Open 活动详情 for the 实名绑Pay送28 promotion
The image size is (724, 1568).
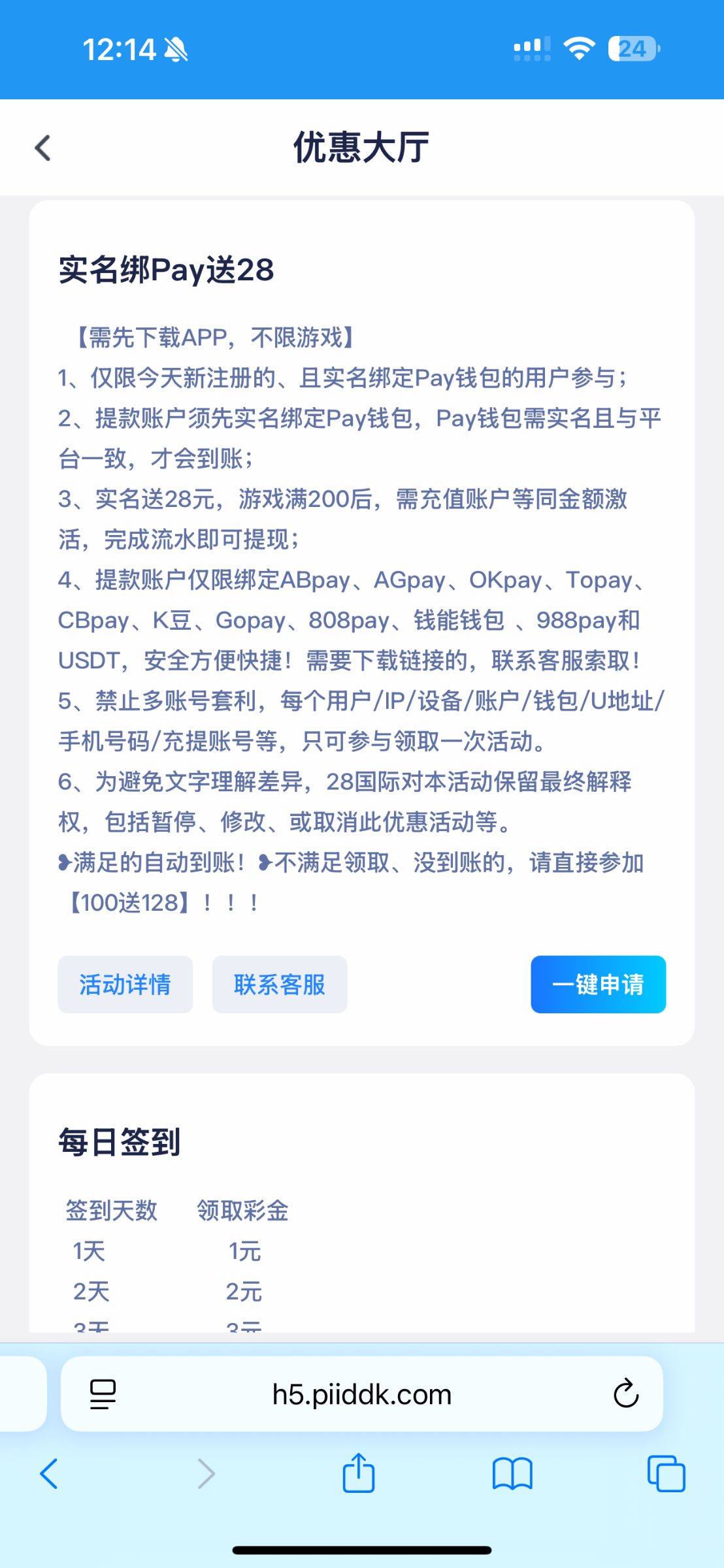[x=125, y=985]
